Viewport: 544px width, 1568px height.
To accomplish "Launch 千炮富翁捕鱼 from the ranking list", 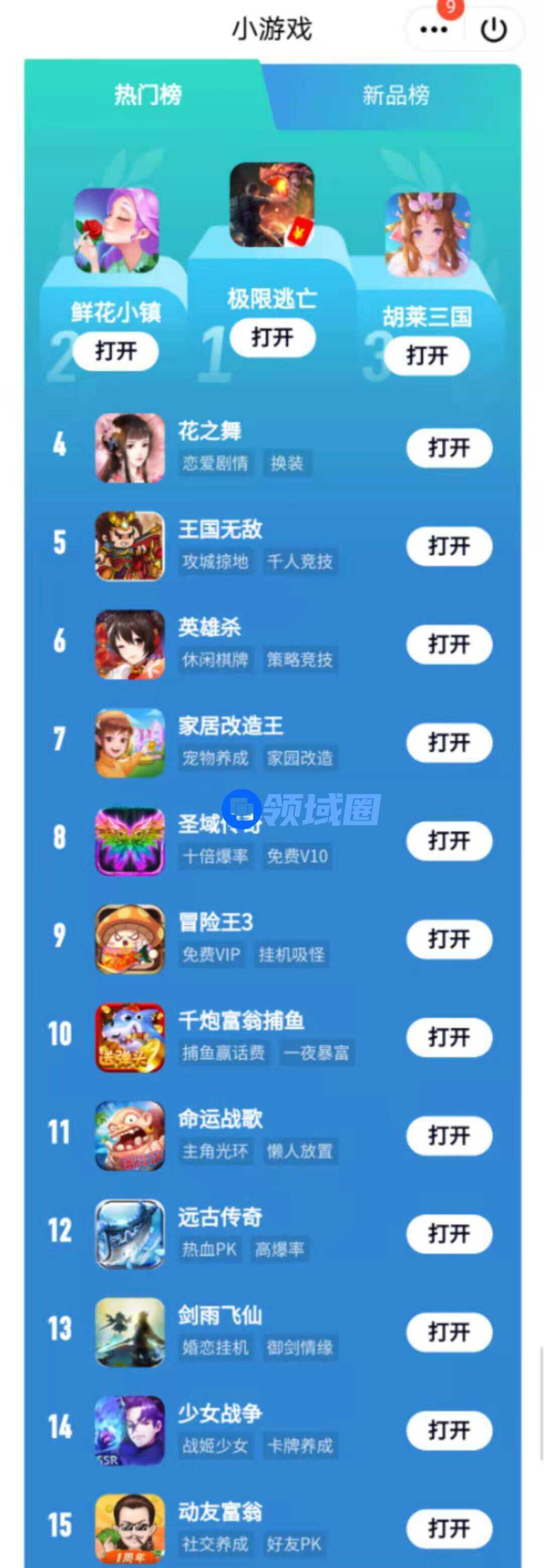I will (x=448, y=1037).
